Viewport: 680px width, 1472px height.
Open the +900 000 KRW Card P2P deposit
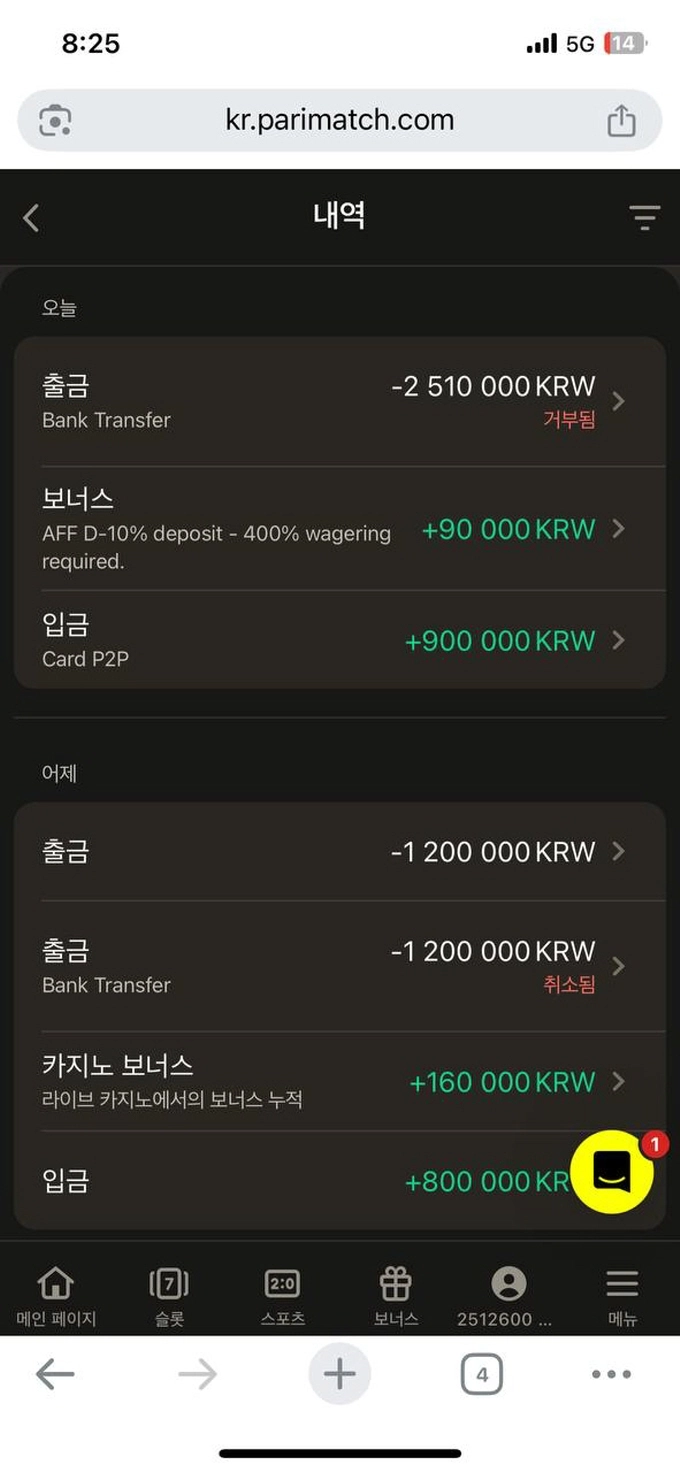[x=339, y=640]
